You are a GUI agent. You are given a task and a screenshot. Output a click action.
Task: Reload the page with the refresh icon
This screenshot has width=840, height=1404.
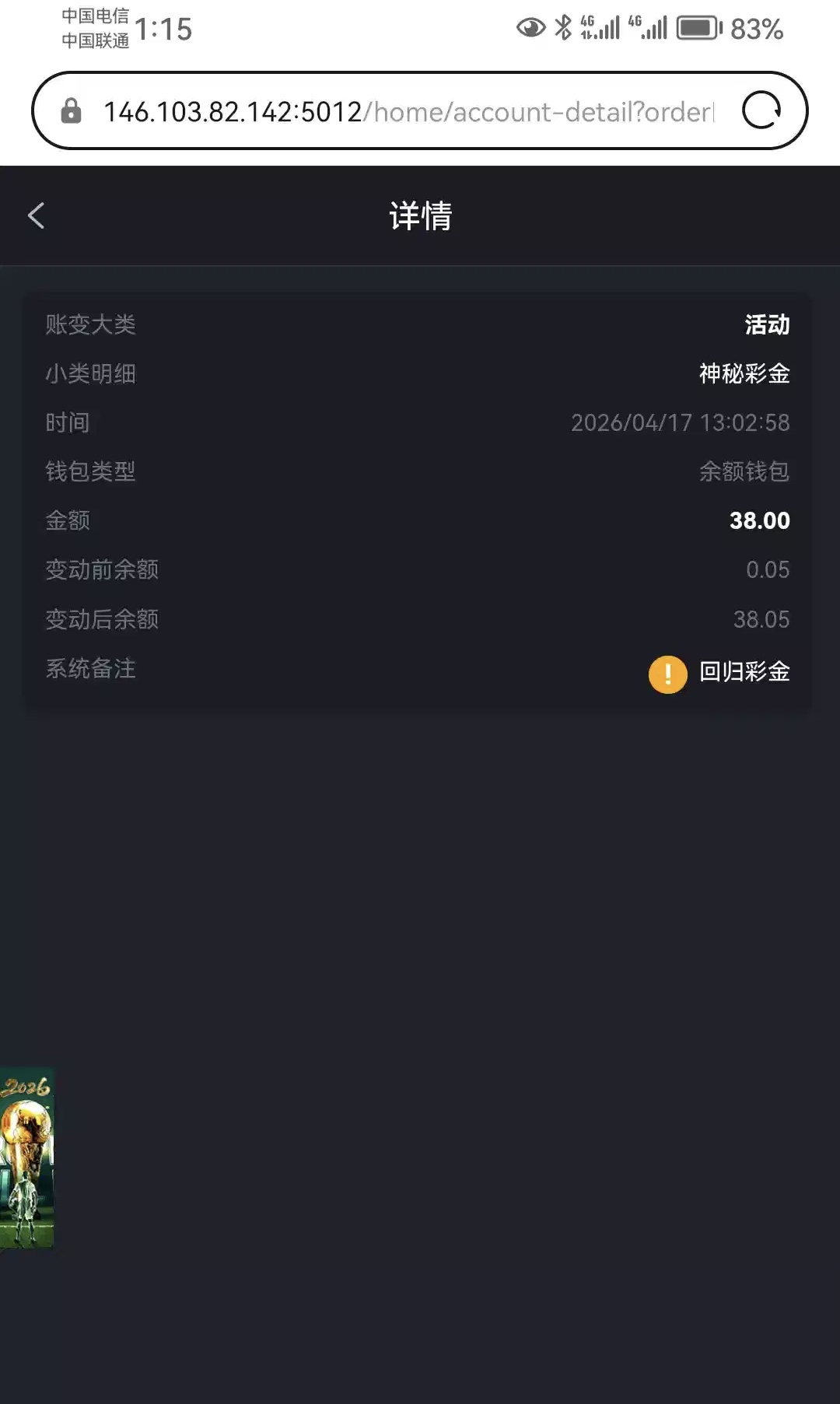point(761,110)
